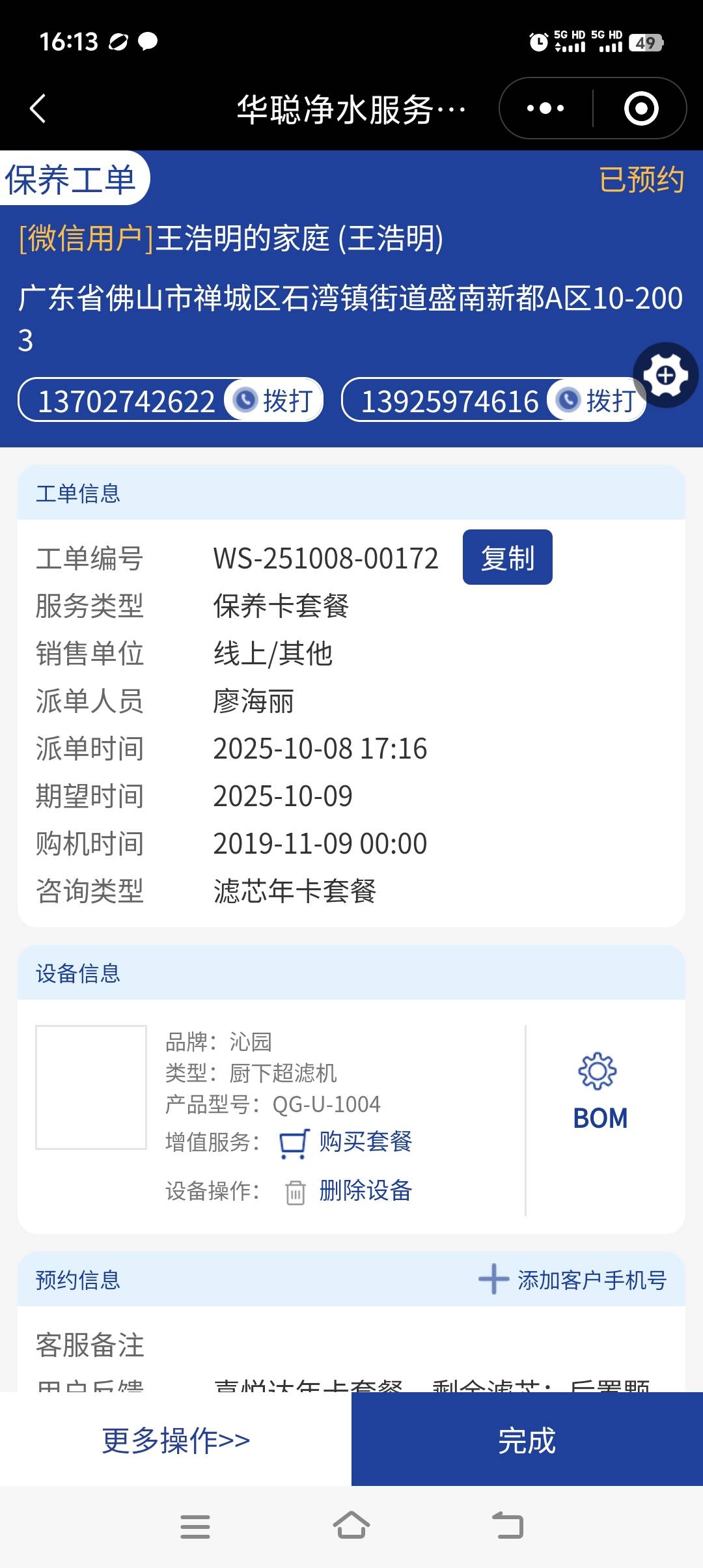Open the device image thumbnail

click(x=91, y=1087)
